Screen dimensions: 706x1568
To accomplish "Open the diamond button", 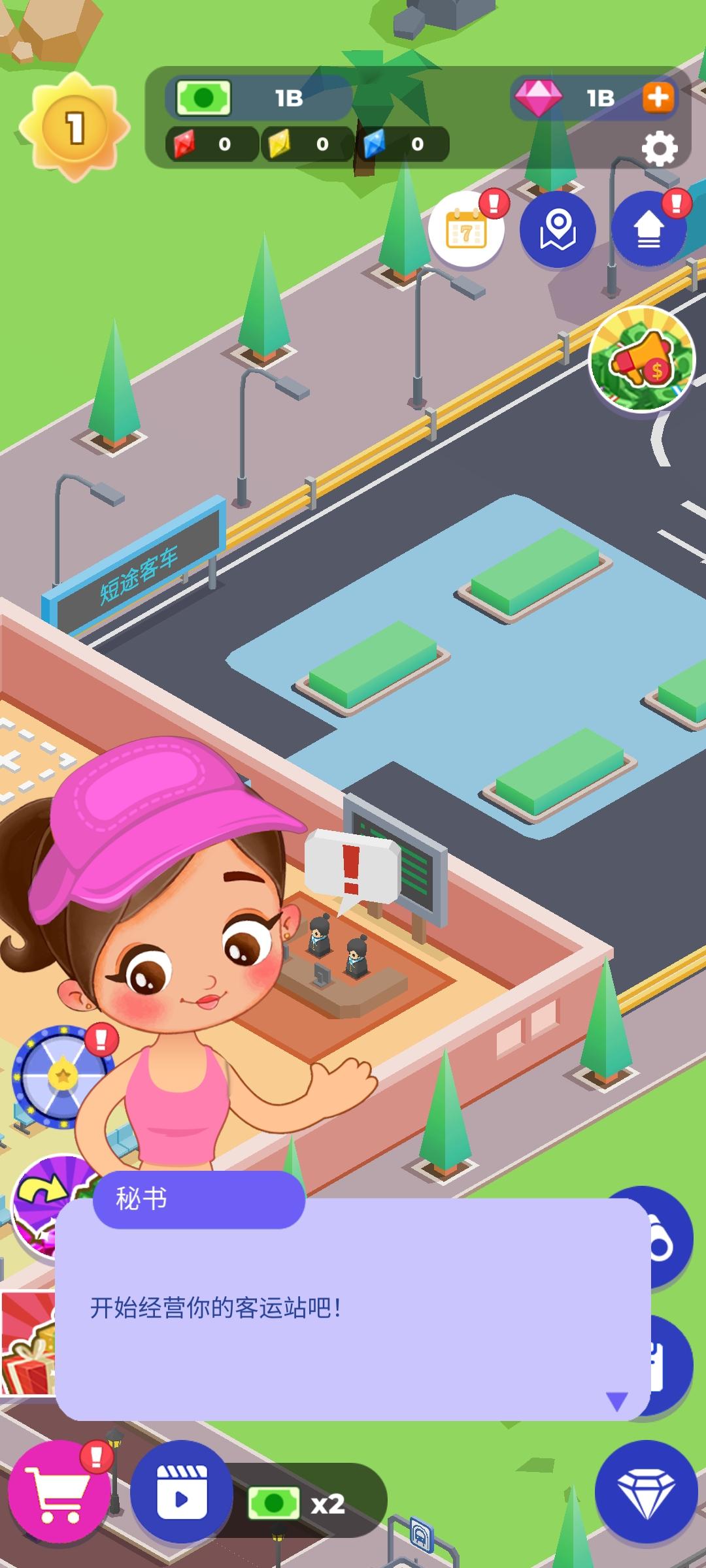I will tap(647, 1492).
